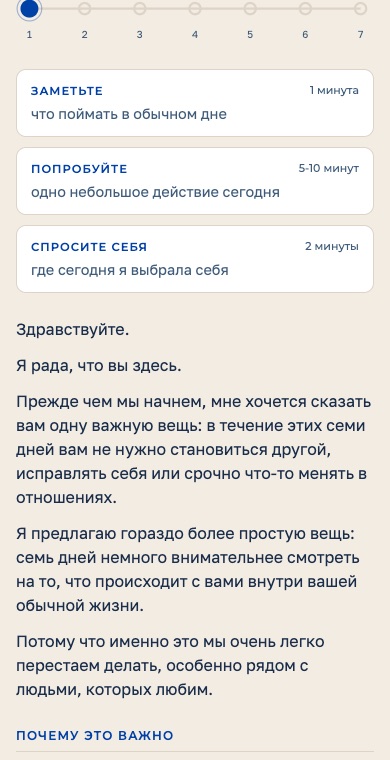
Task: Select step 5 marker
Action: (x=250, y=9)
